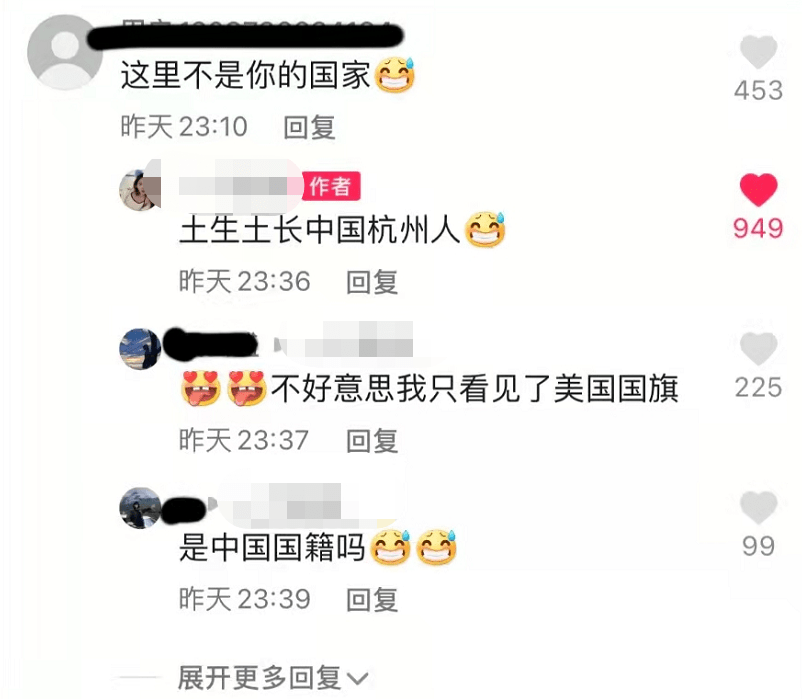Reply to the comment 这里不是你的国家
Viewport: 802px width, 699px height.
click(309, 127)
